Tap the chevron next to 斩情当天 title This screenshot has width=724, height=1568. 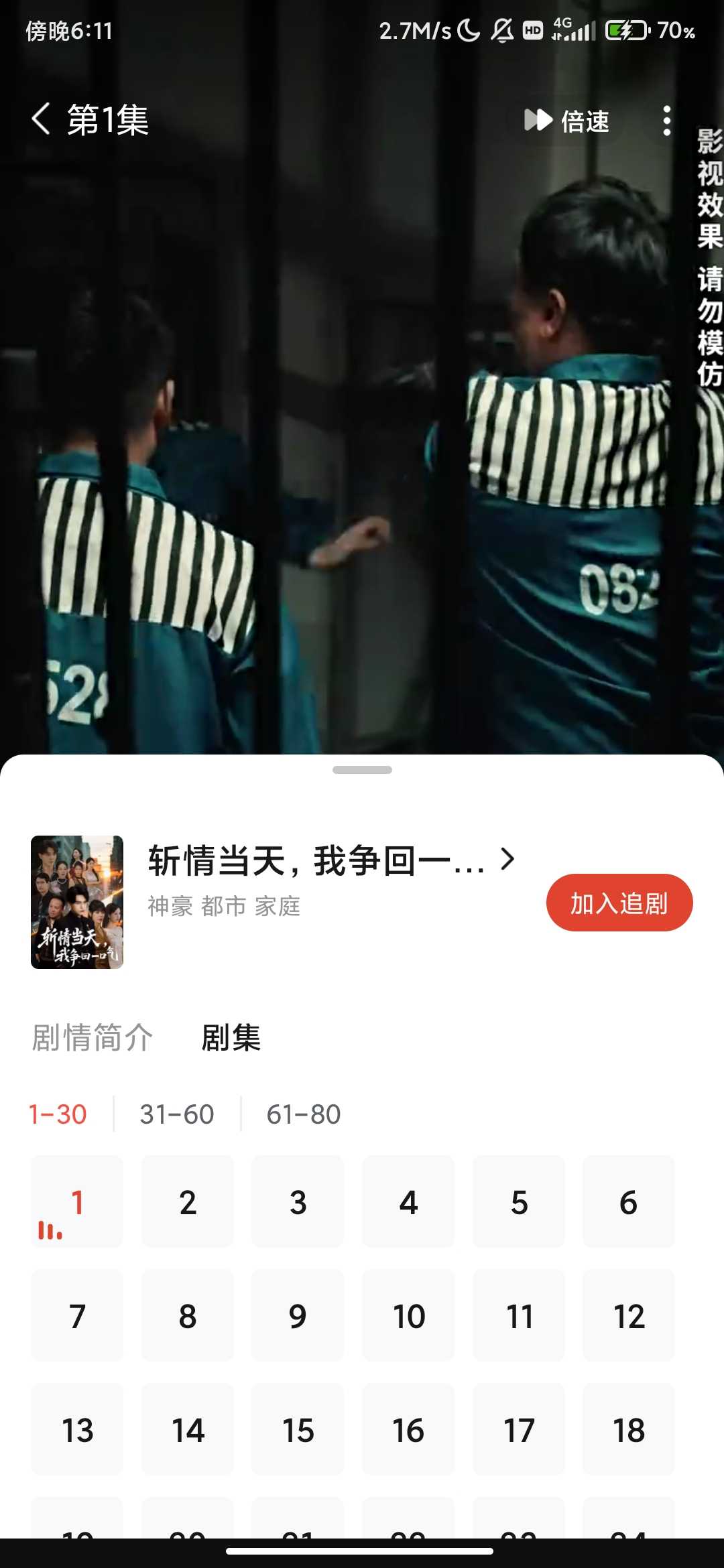508,860
